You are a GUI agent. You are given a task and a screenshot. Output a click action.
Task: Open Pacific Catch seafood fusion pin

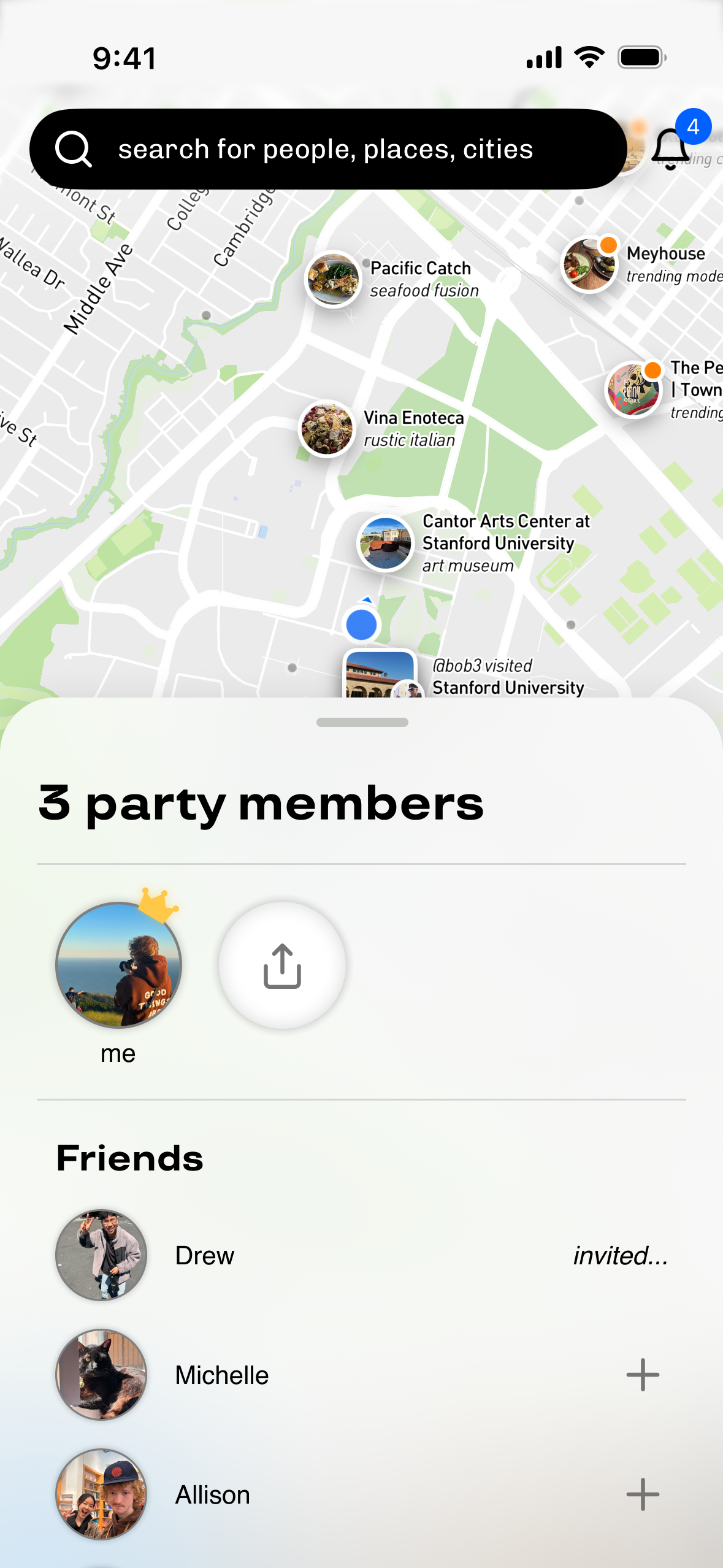[x=333, y=280]
